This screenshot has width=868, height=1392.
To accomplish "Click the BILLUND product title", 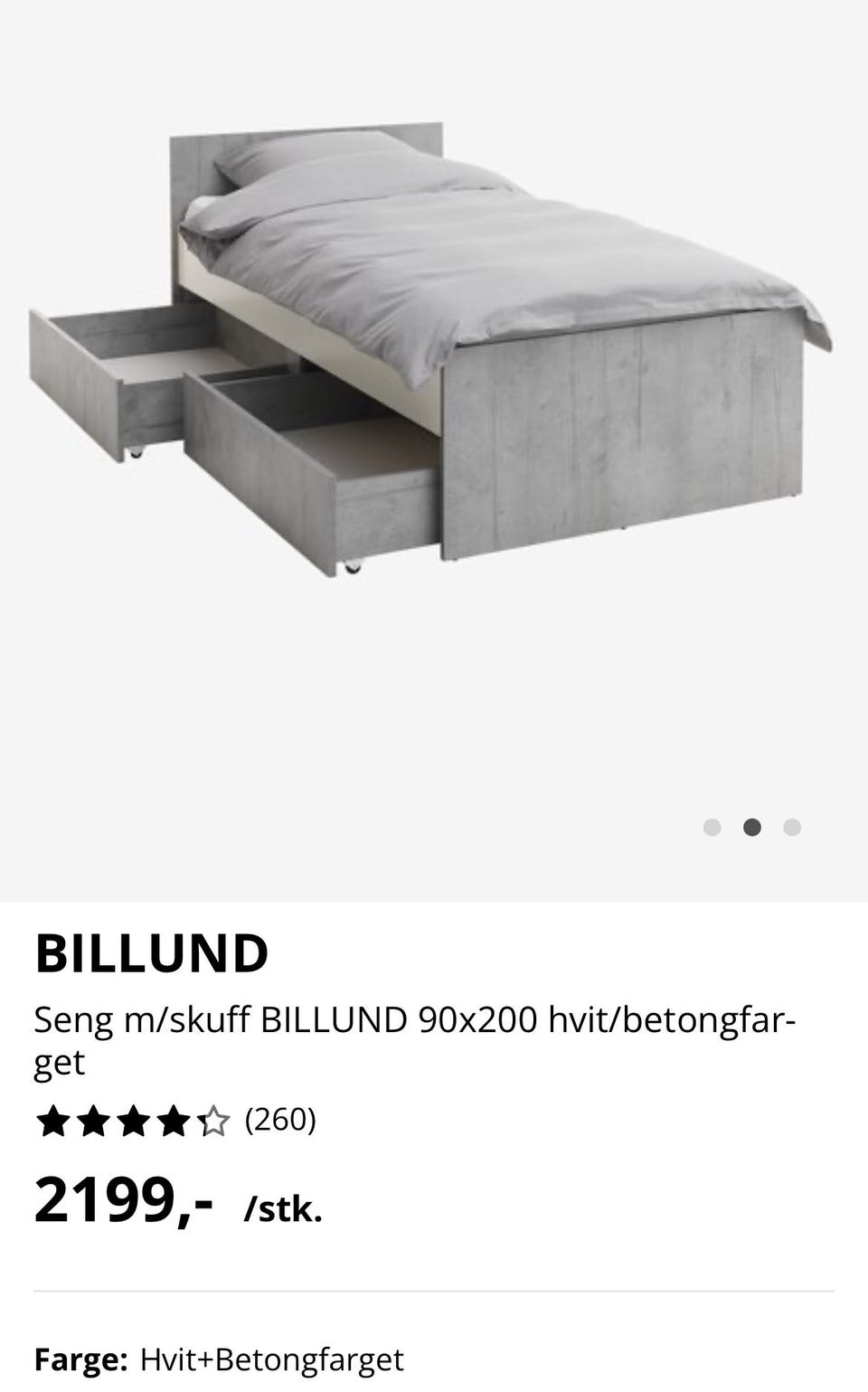I will [x=152, y=954].
